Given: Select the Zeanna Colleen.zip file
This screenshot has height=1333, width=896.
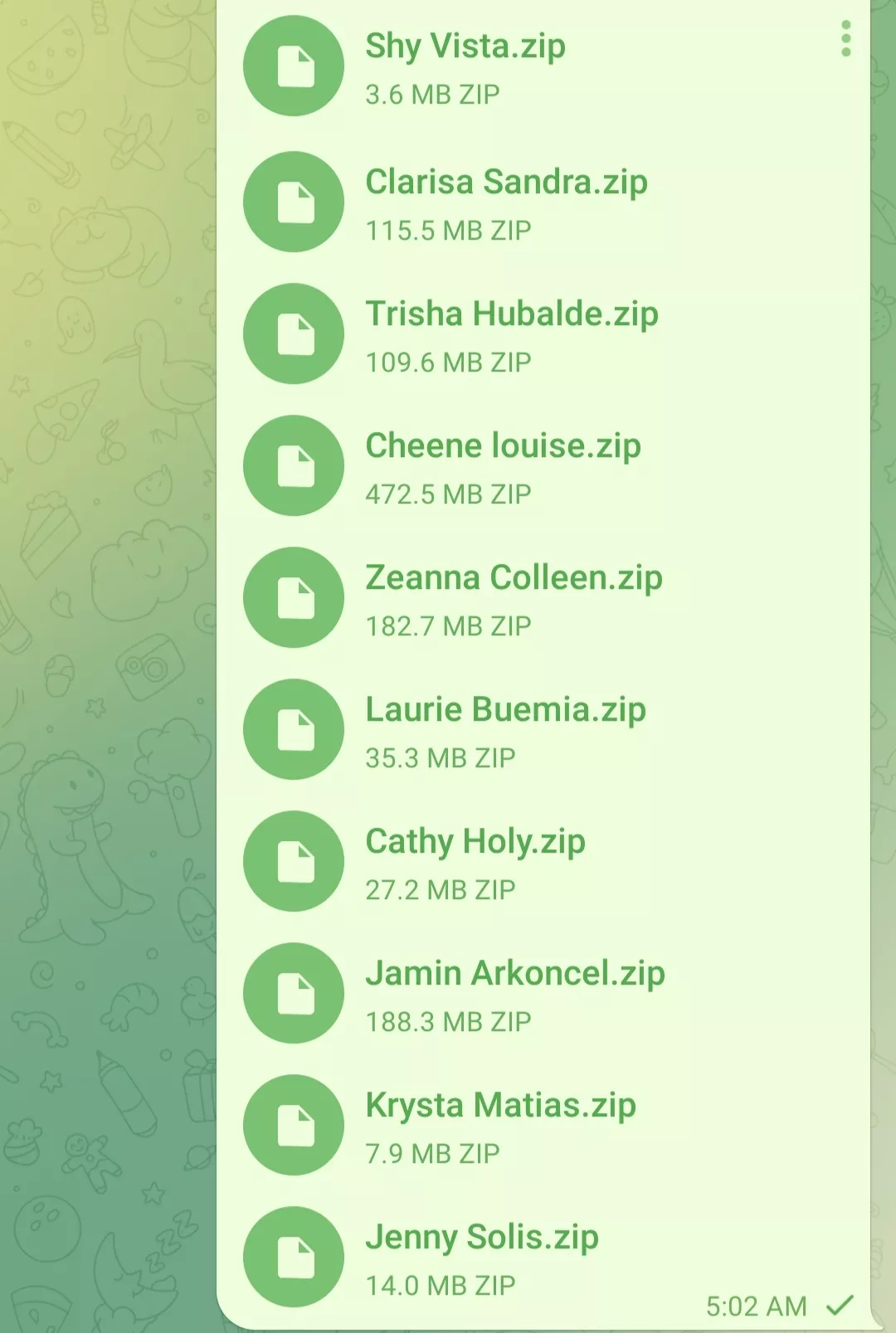Looking at the screenshot, I should coord(295,597).
